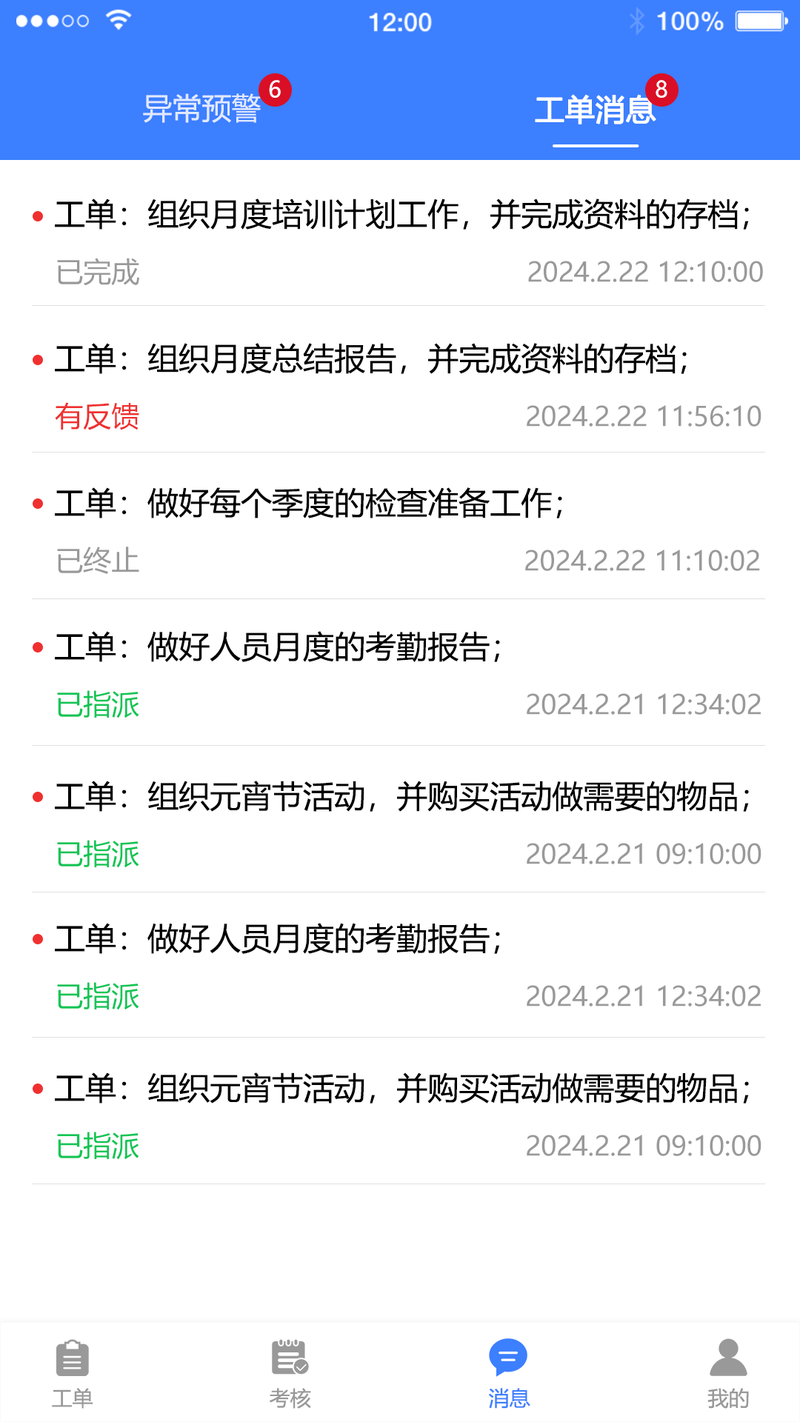
Task: Open the 组织月度总结报告 message with 有反馈
Action: [400, 386]
